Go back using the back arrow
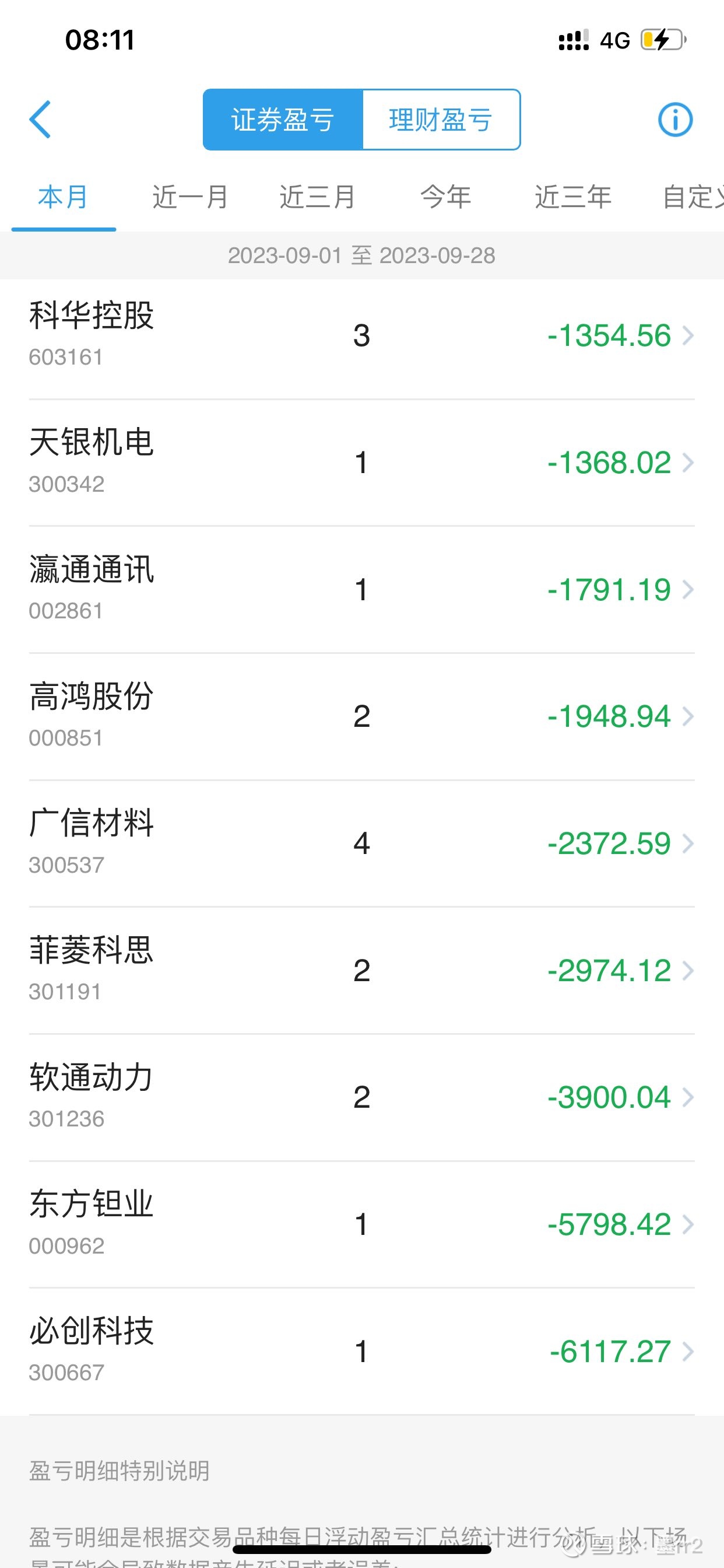Viewport: 724px width, 1568px height. point(40,120)
